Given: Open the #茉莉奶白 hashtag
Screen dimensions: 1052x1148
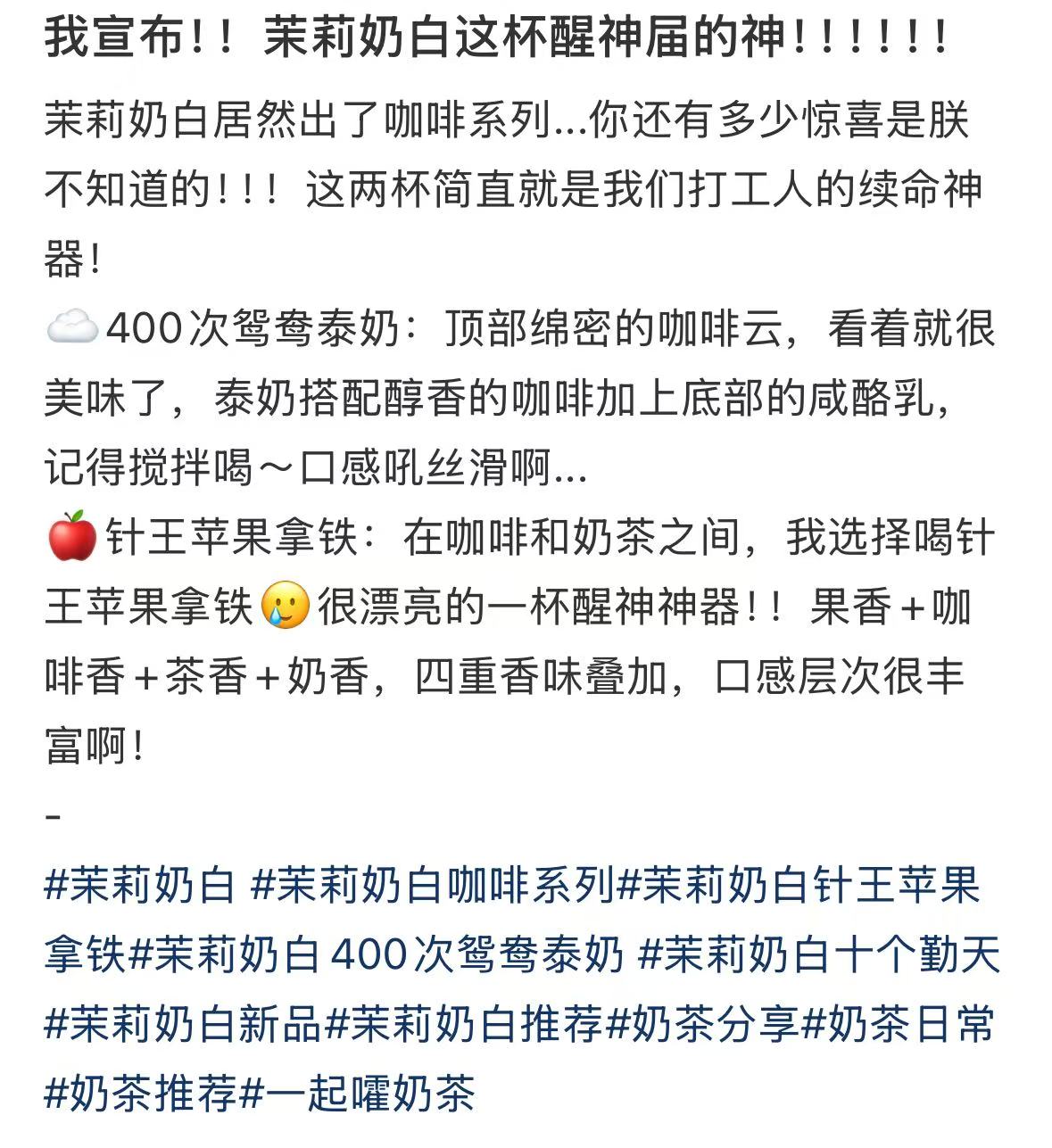Looking at the screenshot, I should click(x=139, y=886).
